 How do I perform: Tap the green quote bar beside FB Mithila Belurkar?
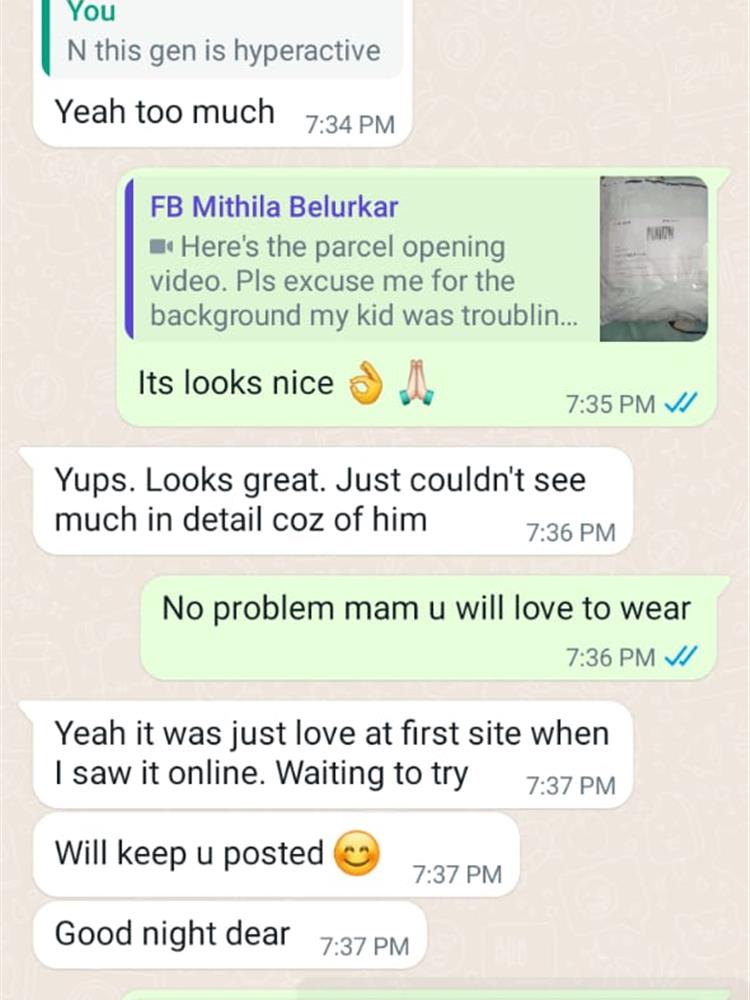[x=130, y=260]
